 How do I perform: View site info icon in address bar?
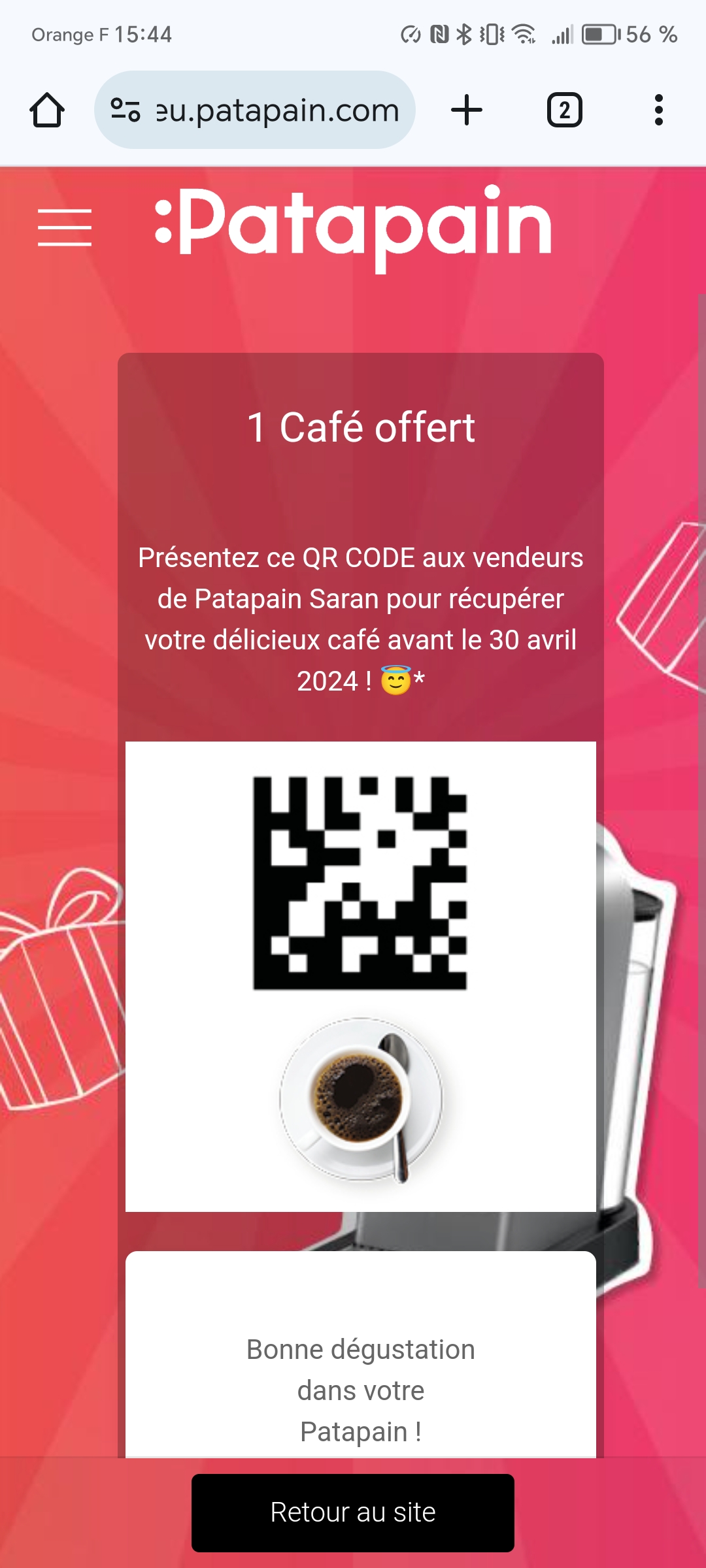[125, 110]
